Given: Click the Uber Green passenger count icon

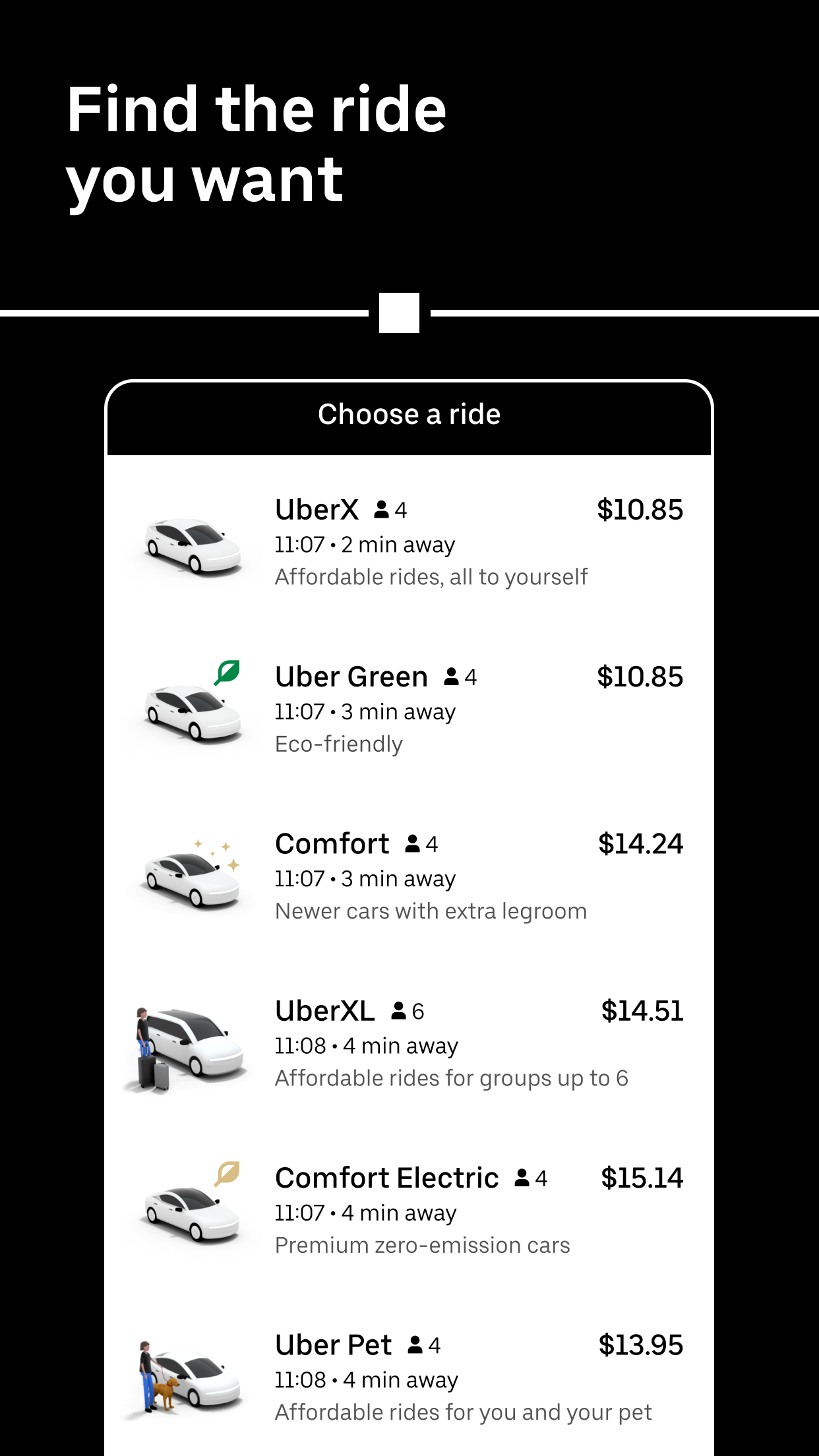Looking at the screenshot, I should (x=452, y=675).
